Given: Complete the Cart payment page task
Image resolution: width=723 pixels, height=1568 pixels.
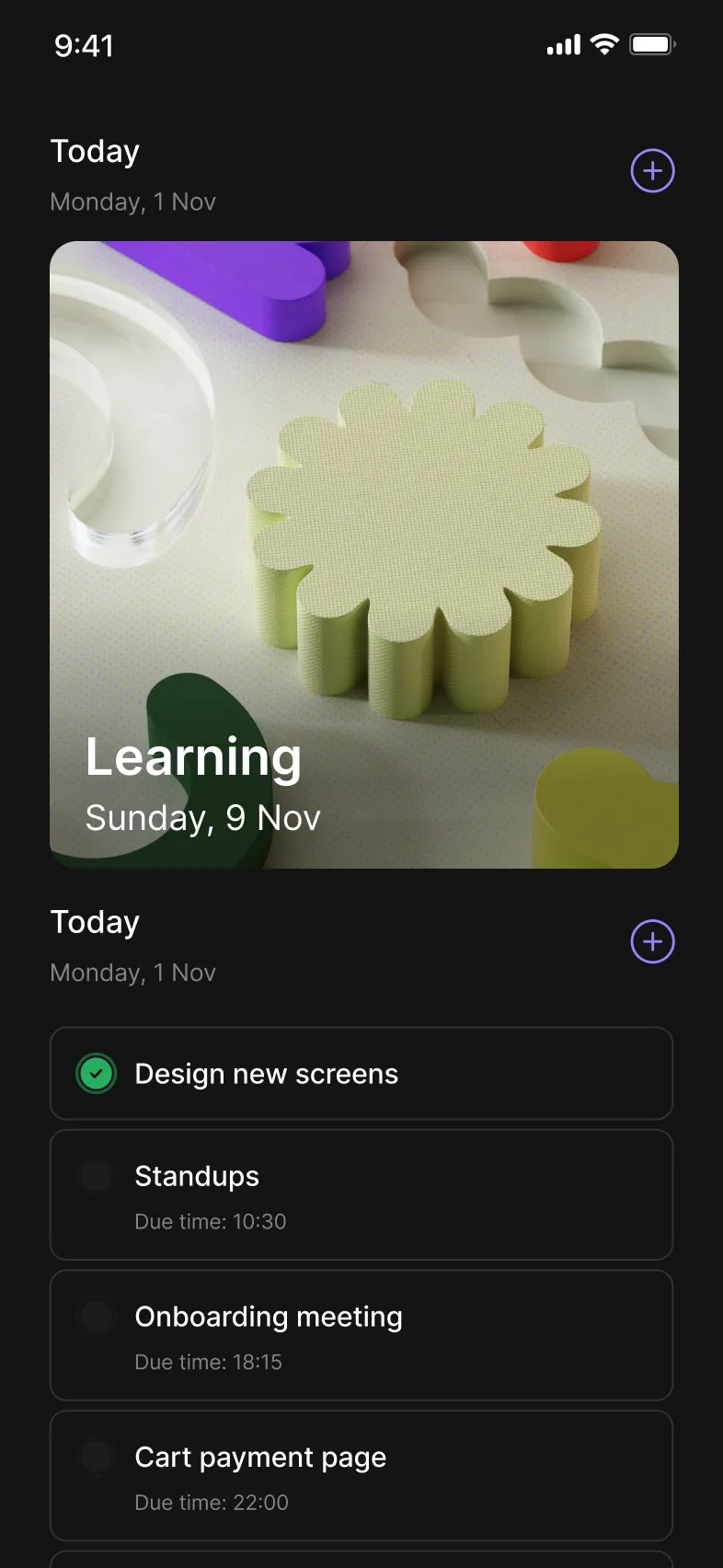Looking at the screenshot, I should [x=97, y=1458].
